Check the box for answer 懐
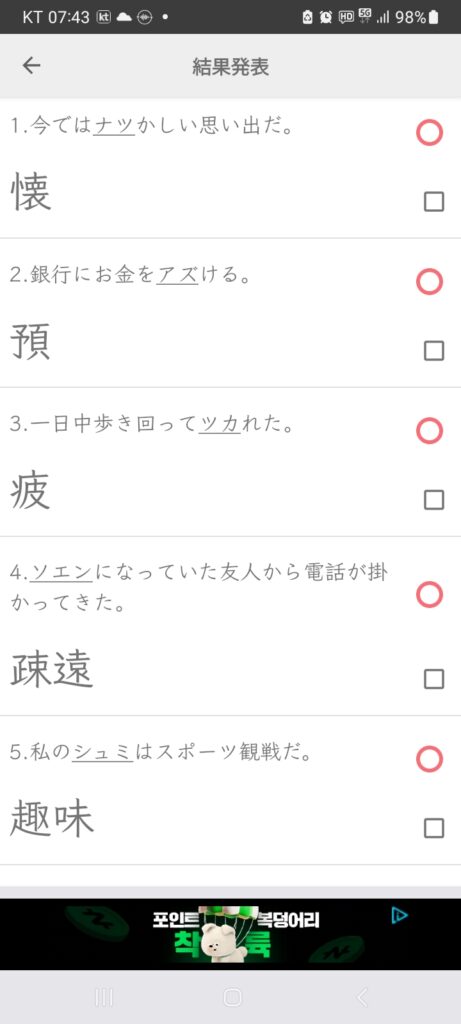This screenshot has width=461, height=1024. tap(434, 202)
